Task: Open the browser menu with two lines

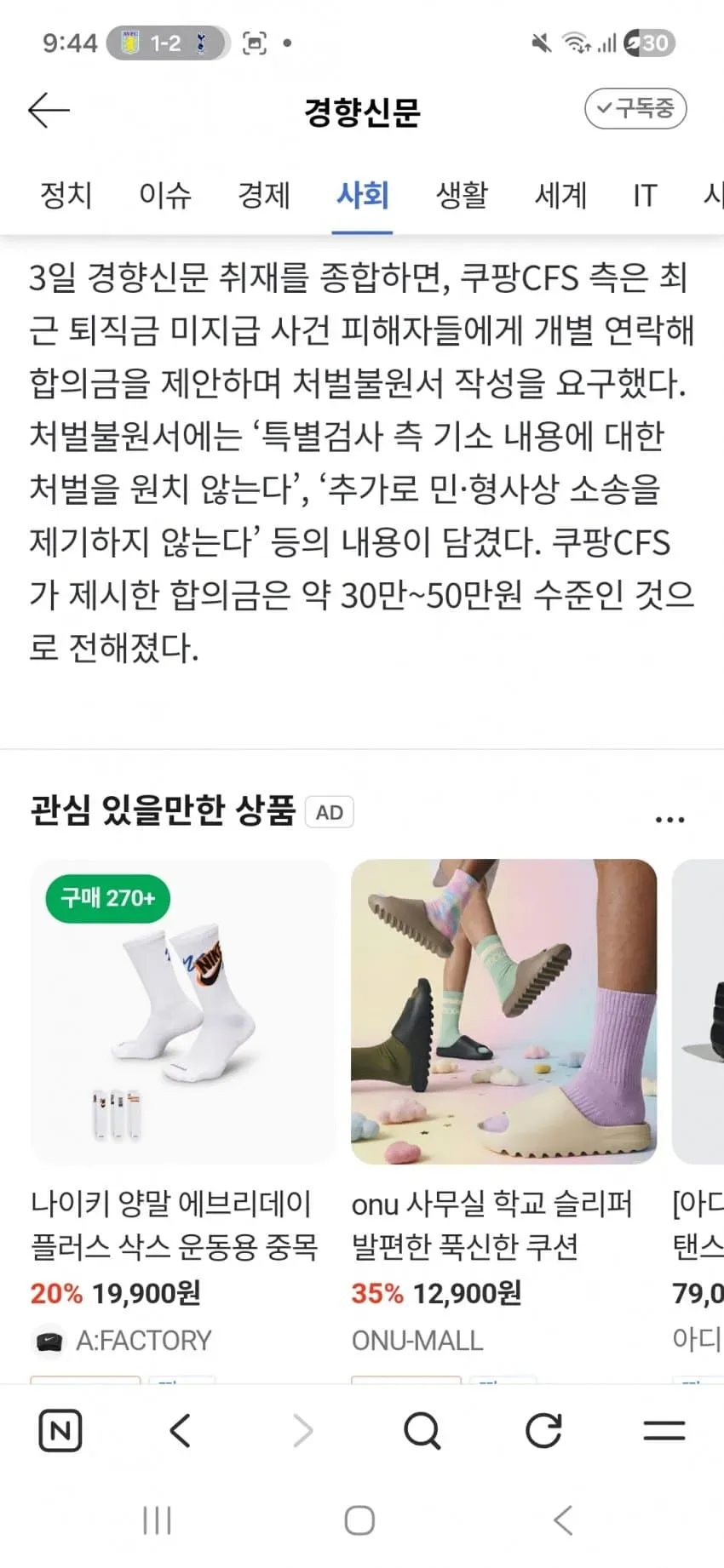Action: click(664, 1430)
